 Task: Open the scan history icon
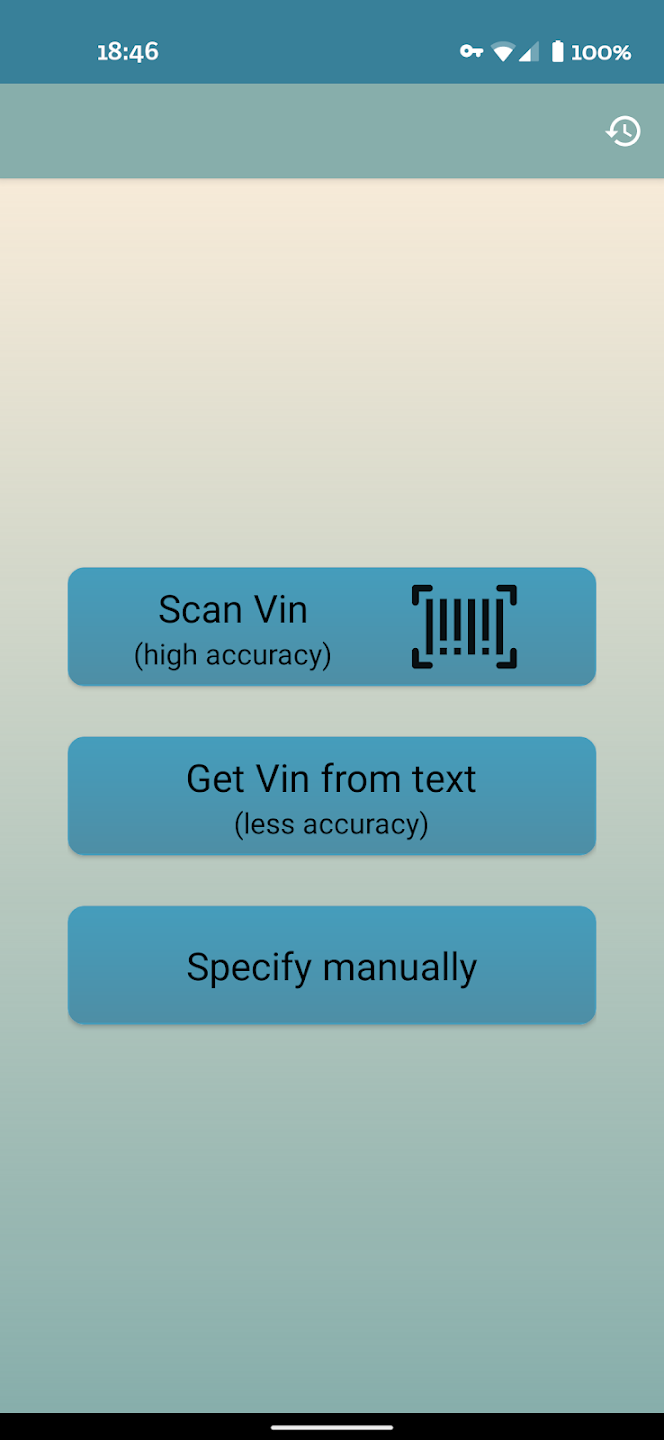(x=623, y=131)
